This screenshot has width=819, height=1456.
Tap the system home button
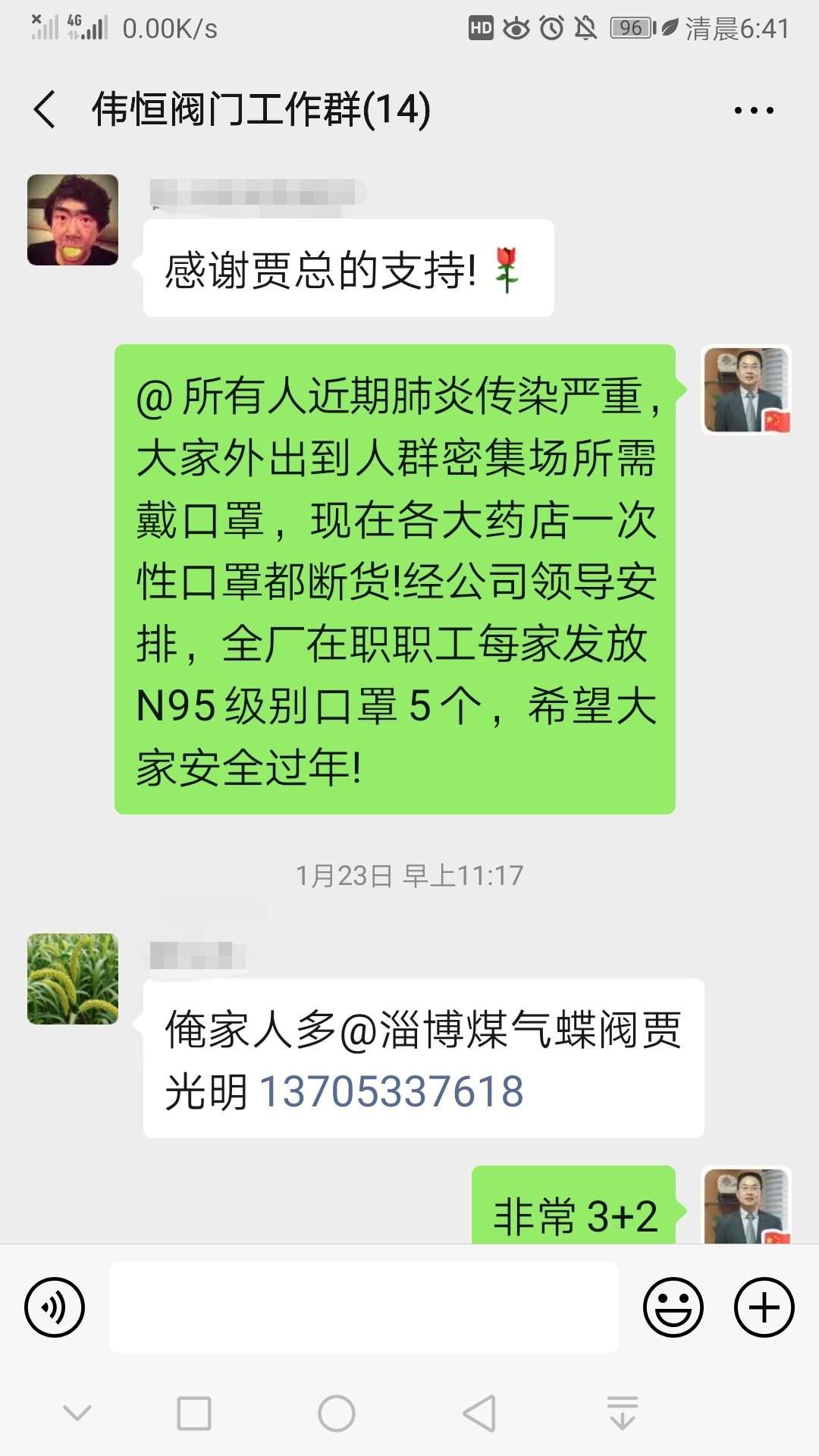coord(337,1414)
